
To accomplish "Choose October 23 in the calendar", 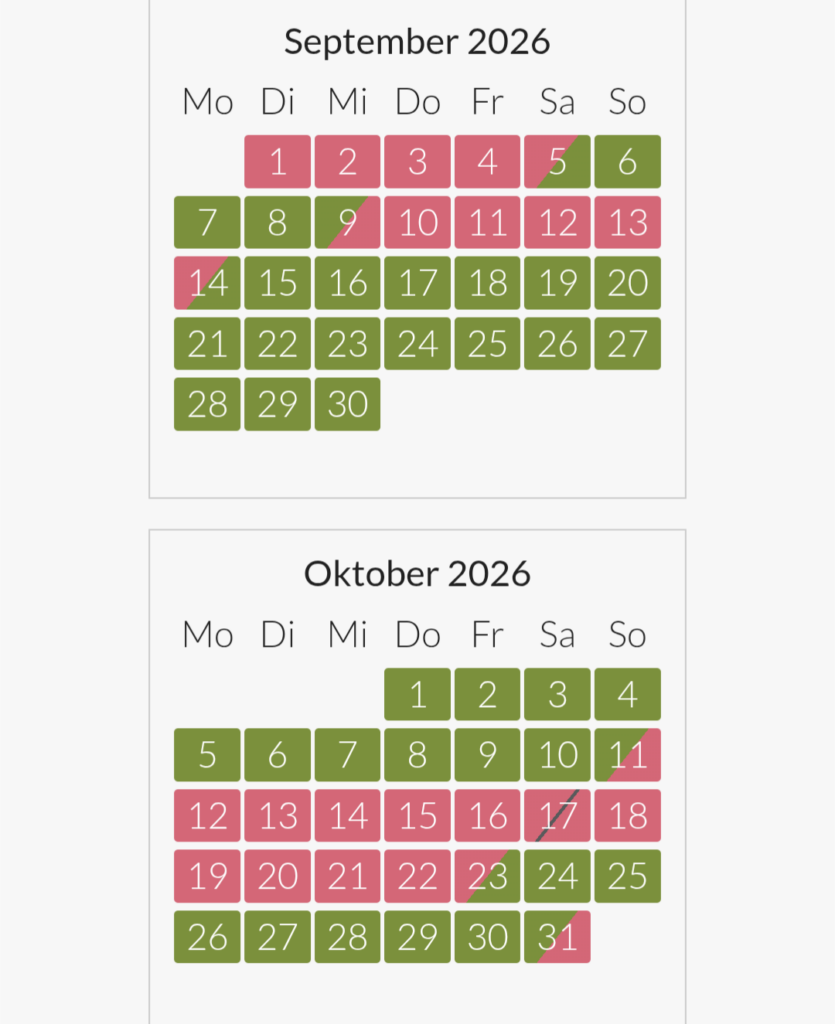I will point(488,876).
